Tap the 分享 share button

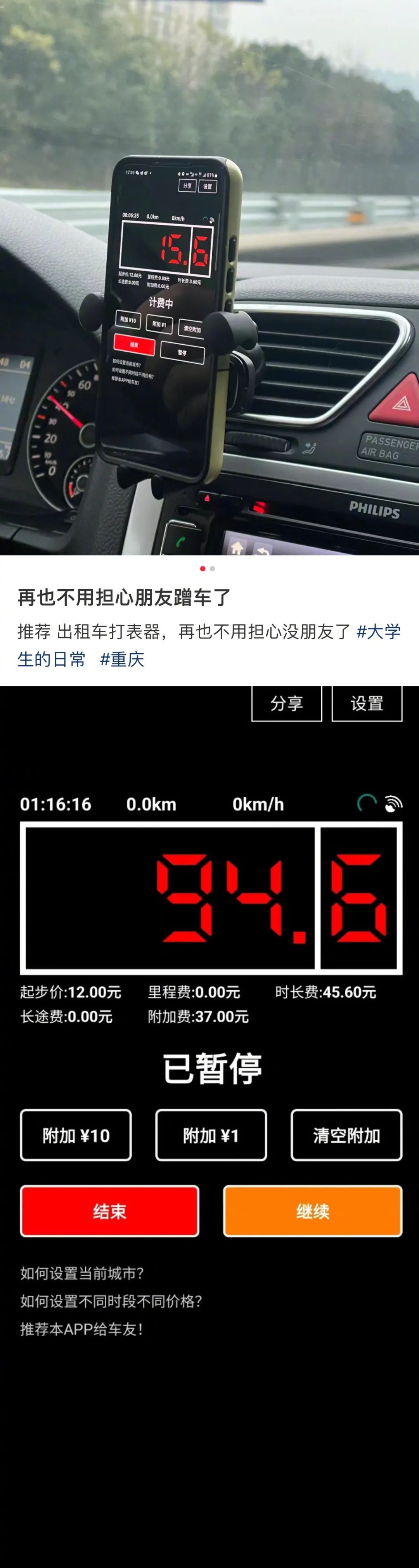click(286, 703)
